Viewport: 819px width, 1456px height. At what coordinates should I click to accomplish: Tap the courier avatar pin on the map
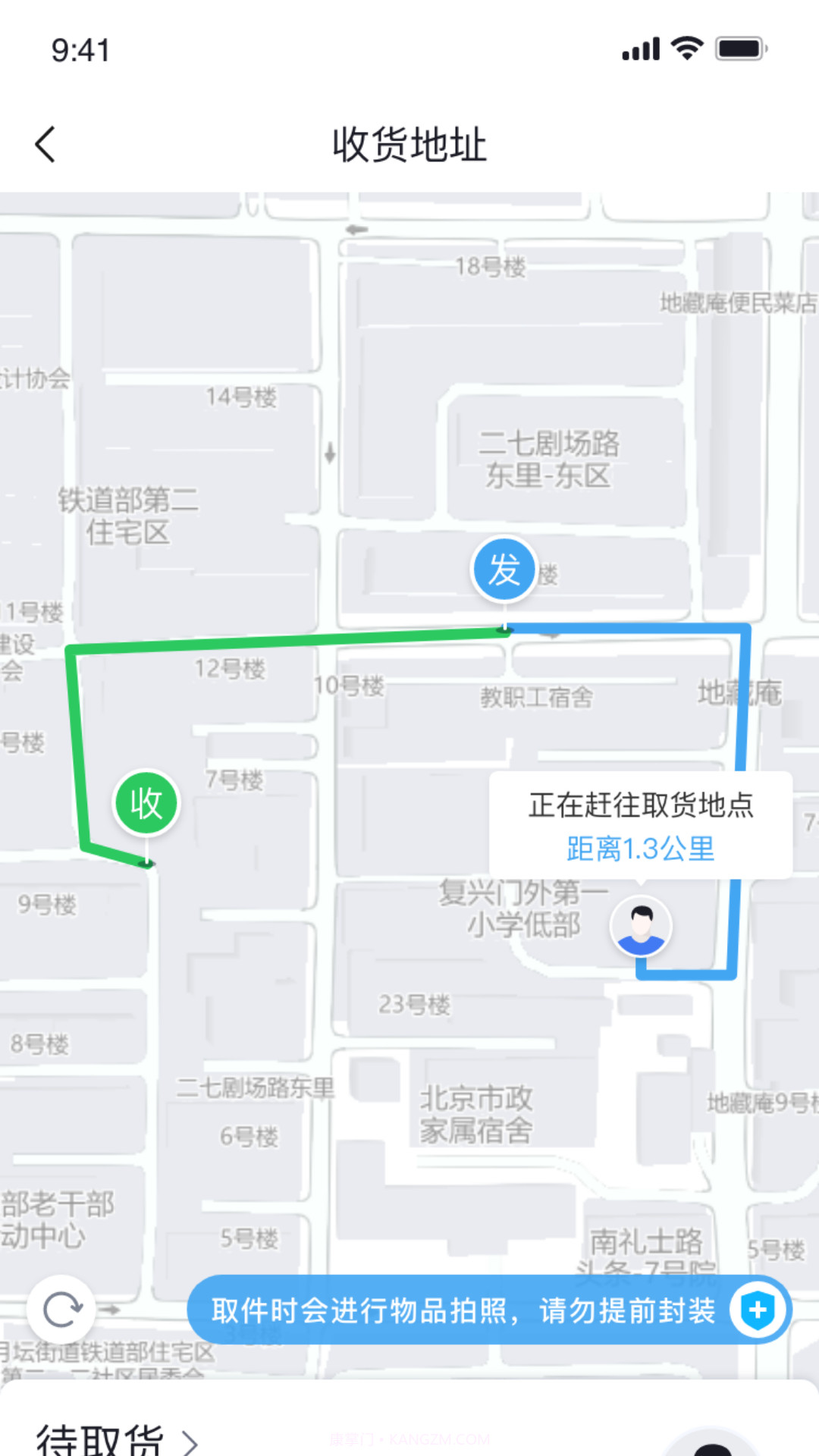pos(642,927)
